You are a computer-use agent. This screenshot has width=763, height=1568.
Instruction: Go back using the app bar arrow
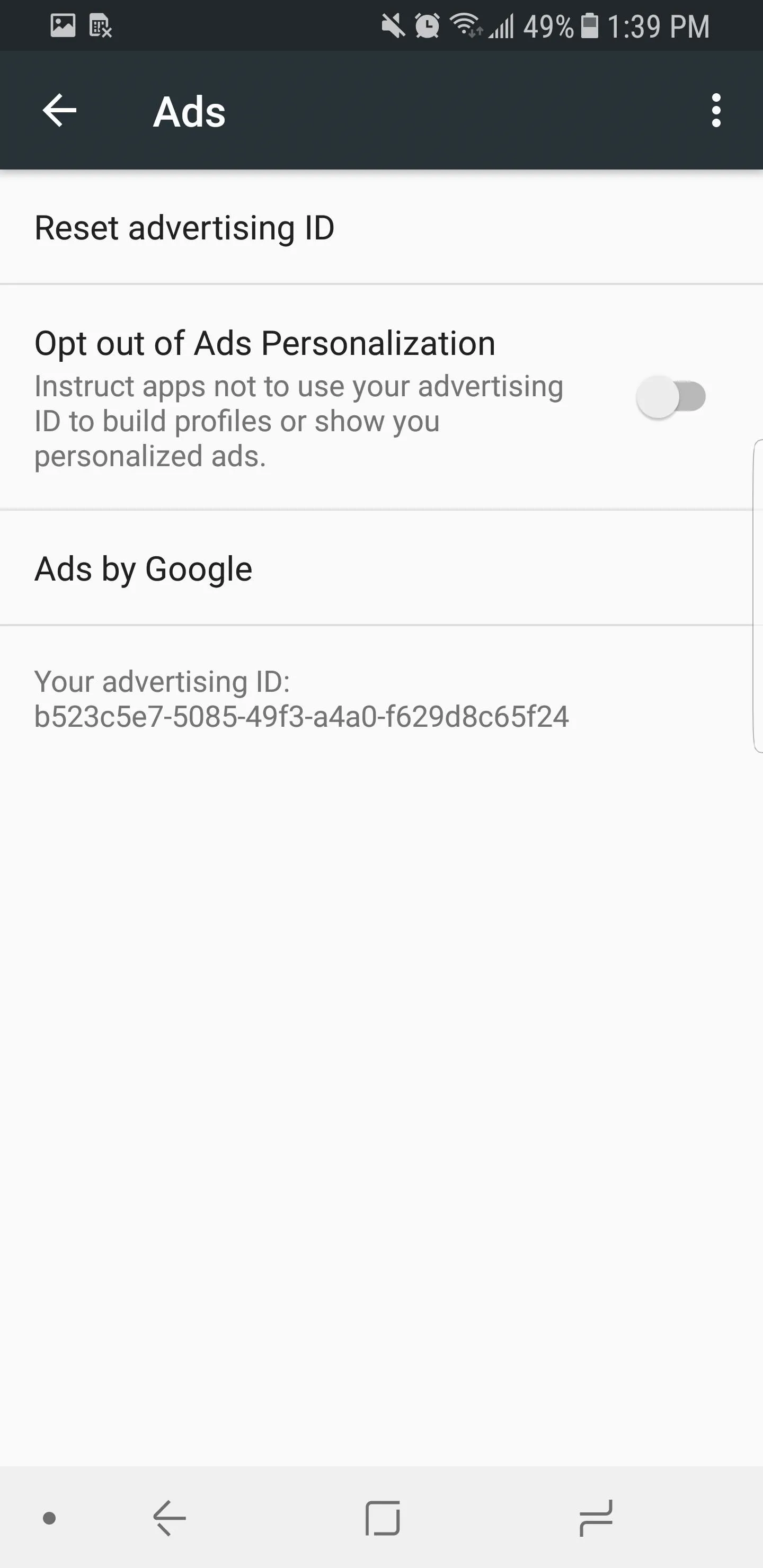[x=60, y=110]
